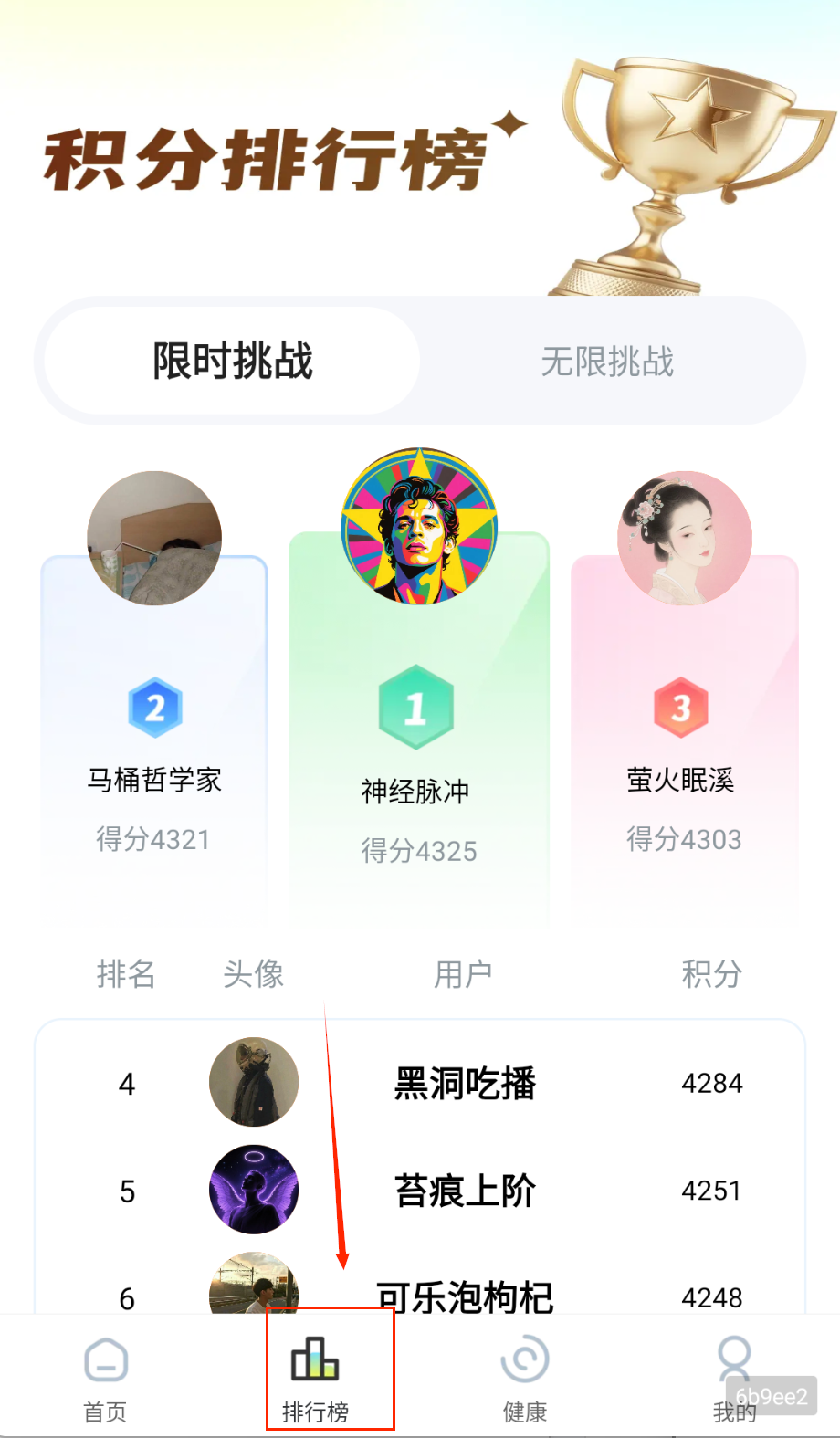This screenshot has width=840, height=1438.
Task: Switch to the 限时挑战 tab
Action: pyautogui.click(x=233, y=362)
